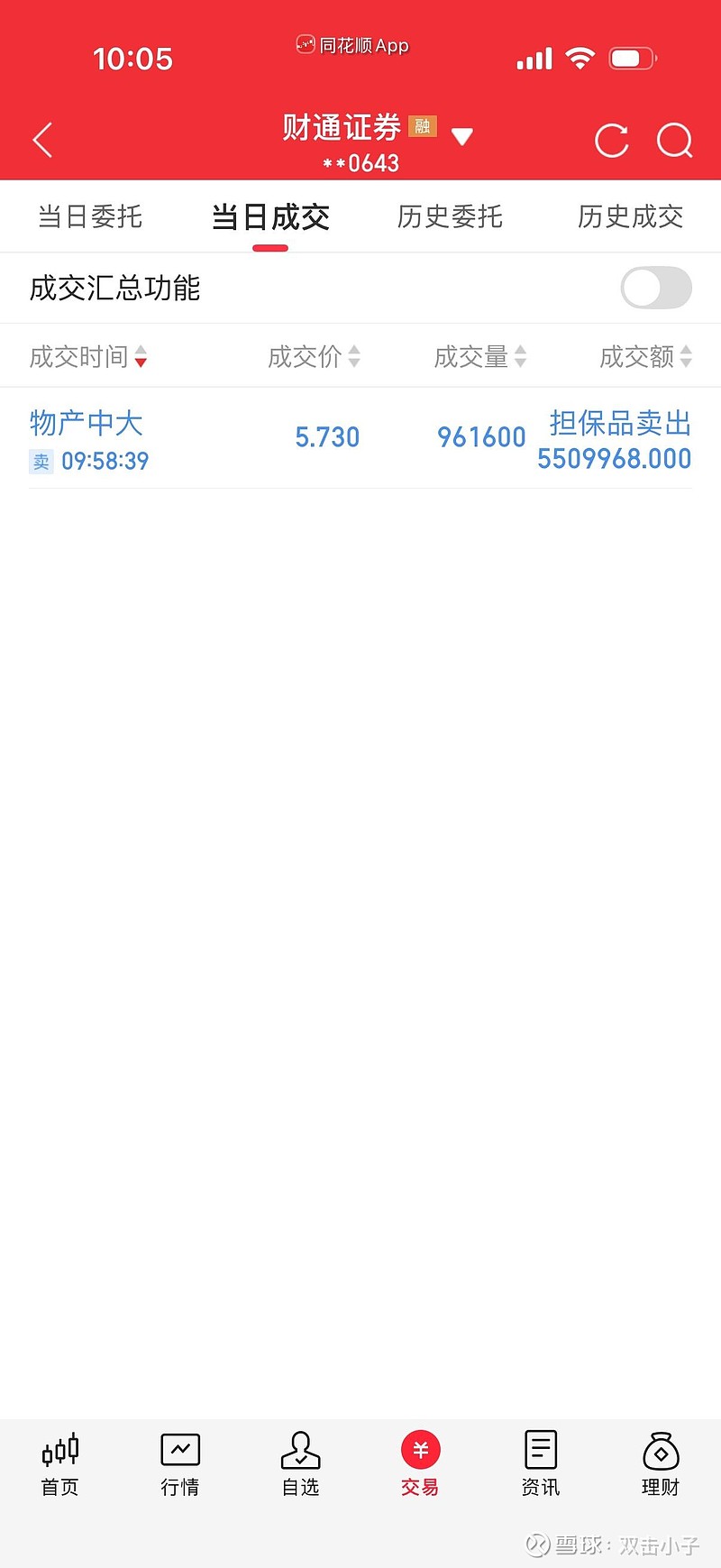Sort trades by 成交量
This screenshot has height=1568, width=721.
click(479, 357)
